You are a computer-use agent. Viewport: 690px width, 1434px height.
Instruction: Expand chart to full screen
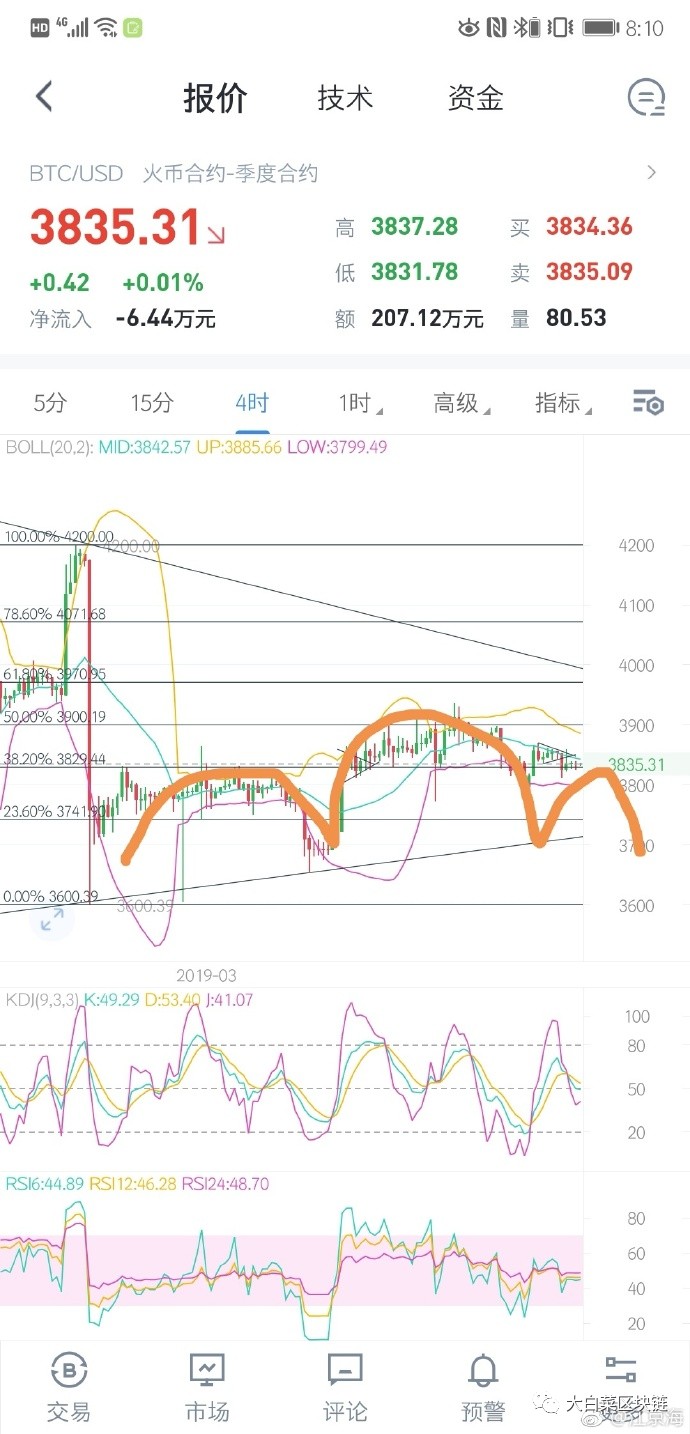click(x=51, y=922)
